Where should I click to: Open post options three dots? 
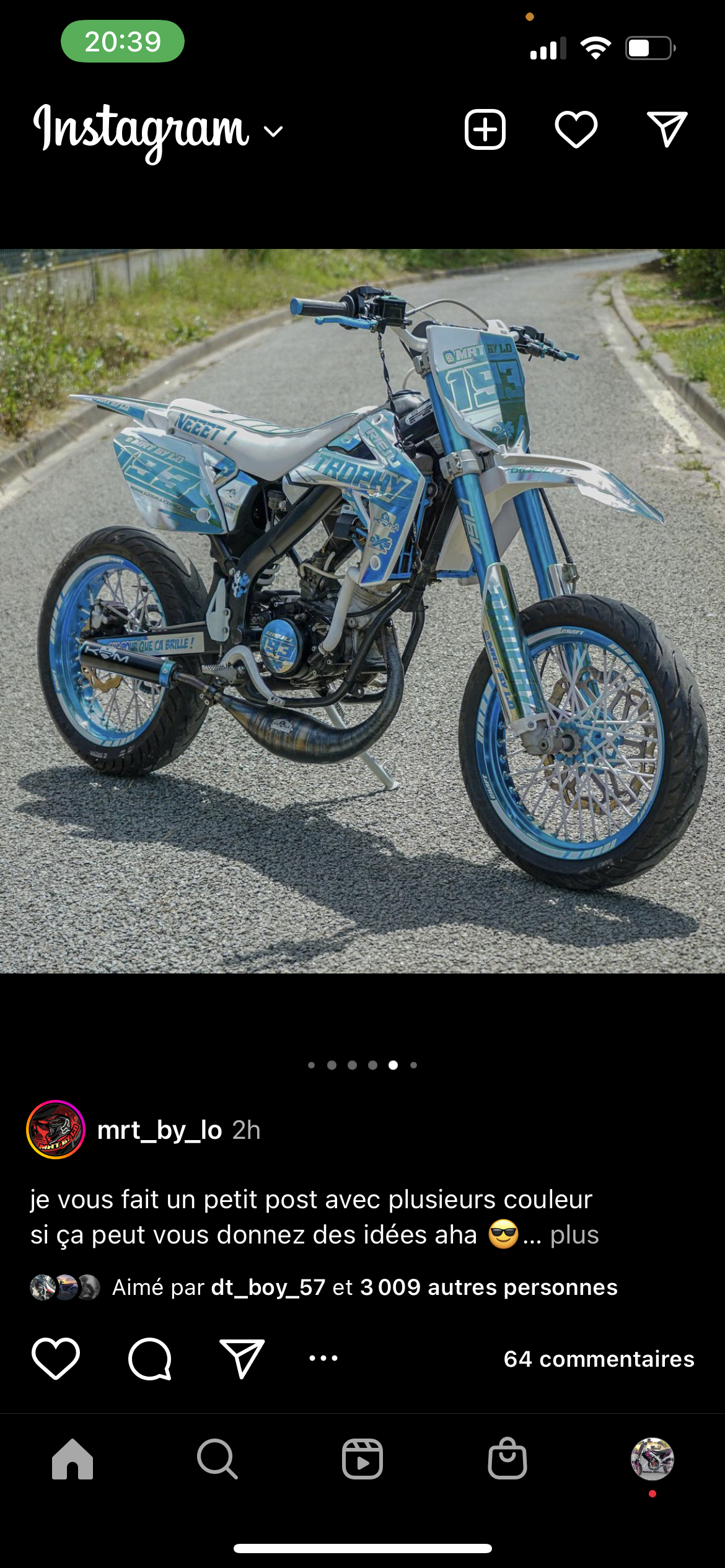323,1358
